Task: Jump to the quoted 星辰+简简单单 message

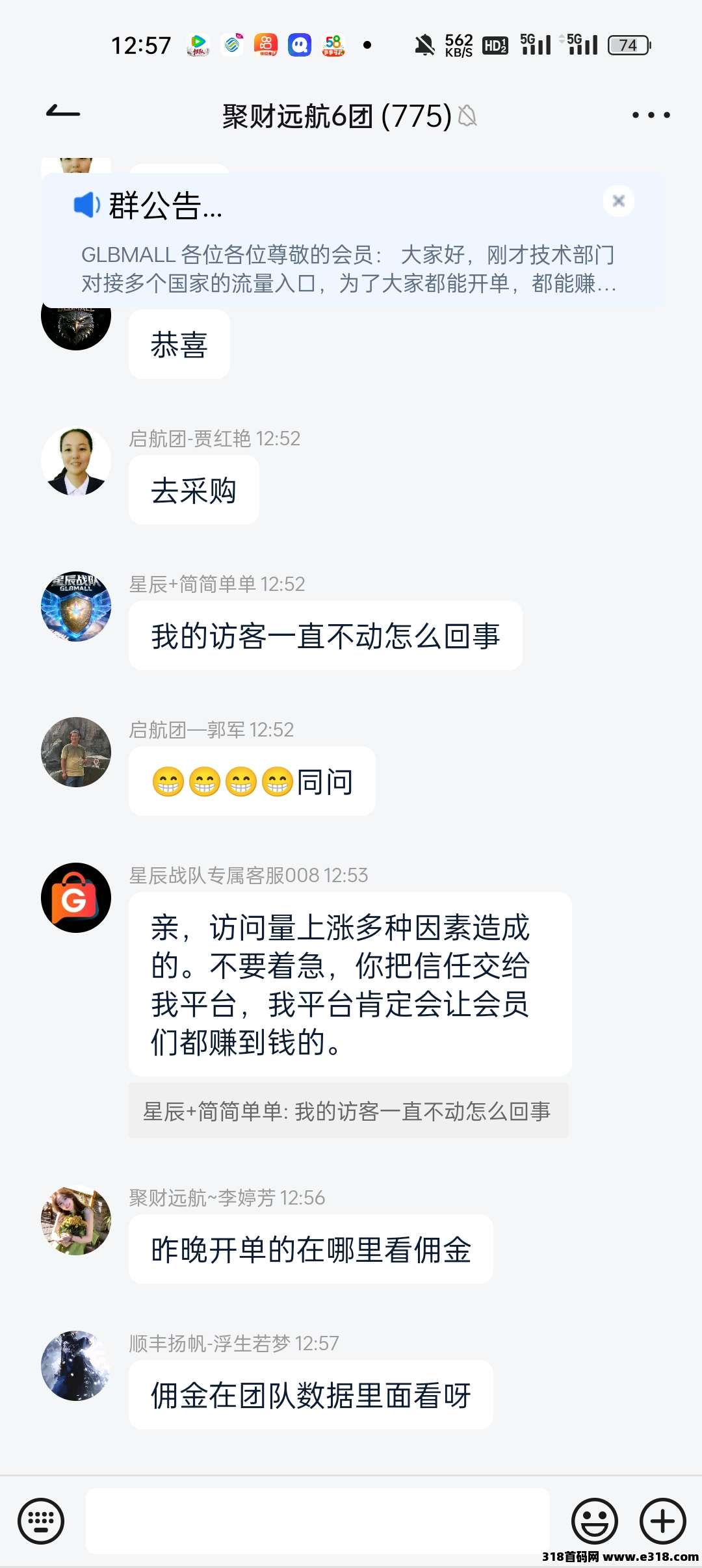Action: (x=348, y=1111)
